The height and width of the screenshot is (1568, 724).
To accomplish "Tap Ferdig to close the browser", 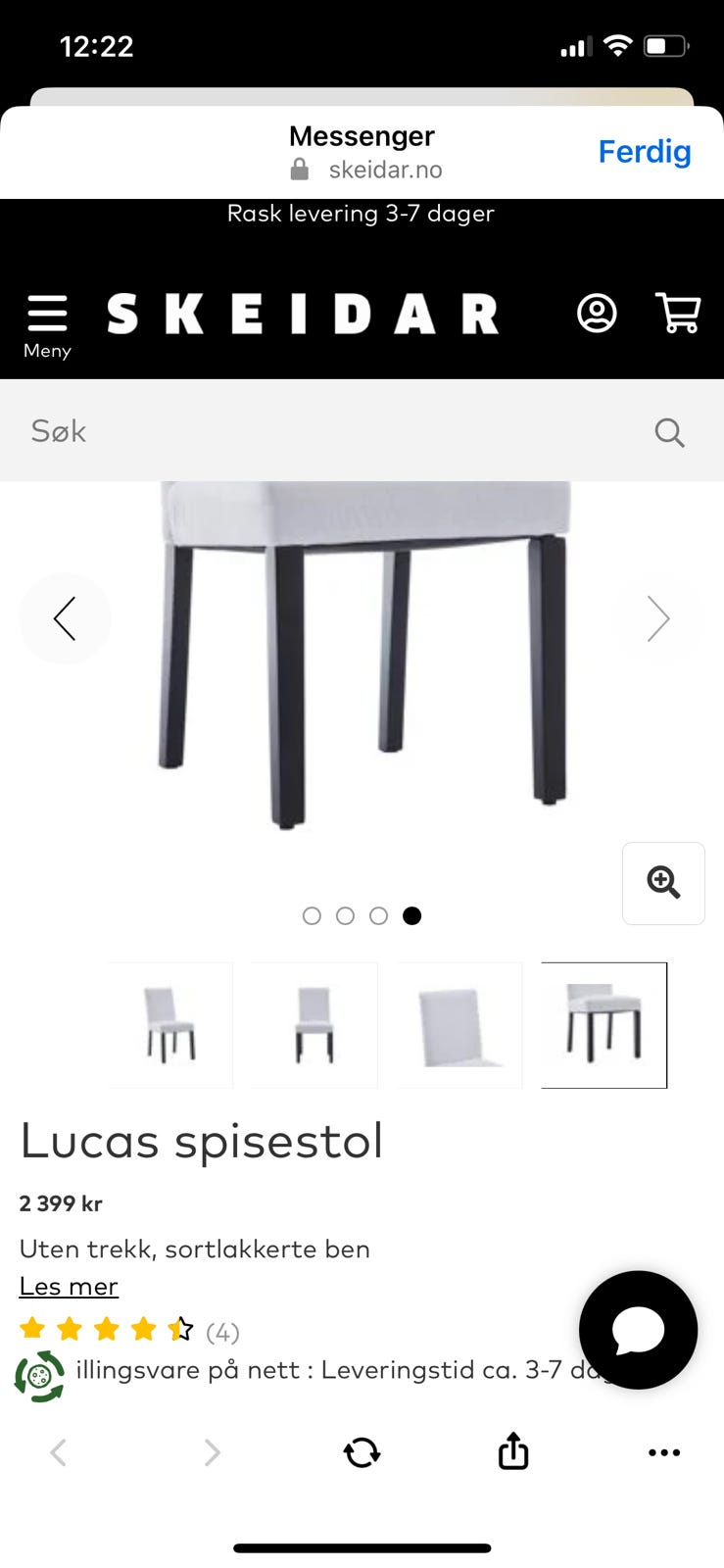I will click(x=644, y=152).
